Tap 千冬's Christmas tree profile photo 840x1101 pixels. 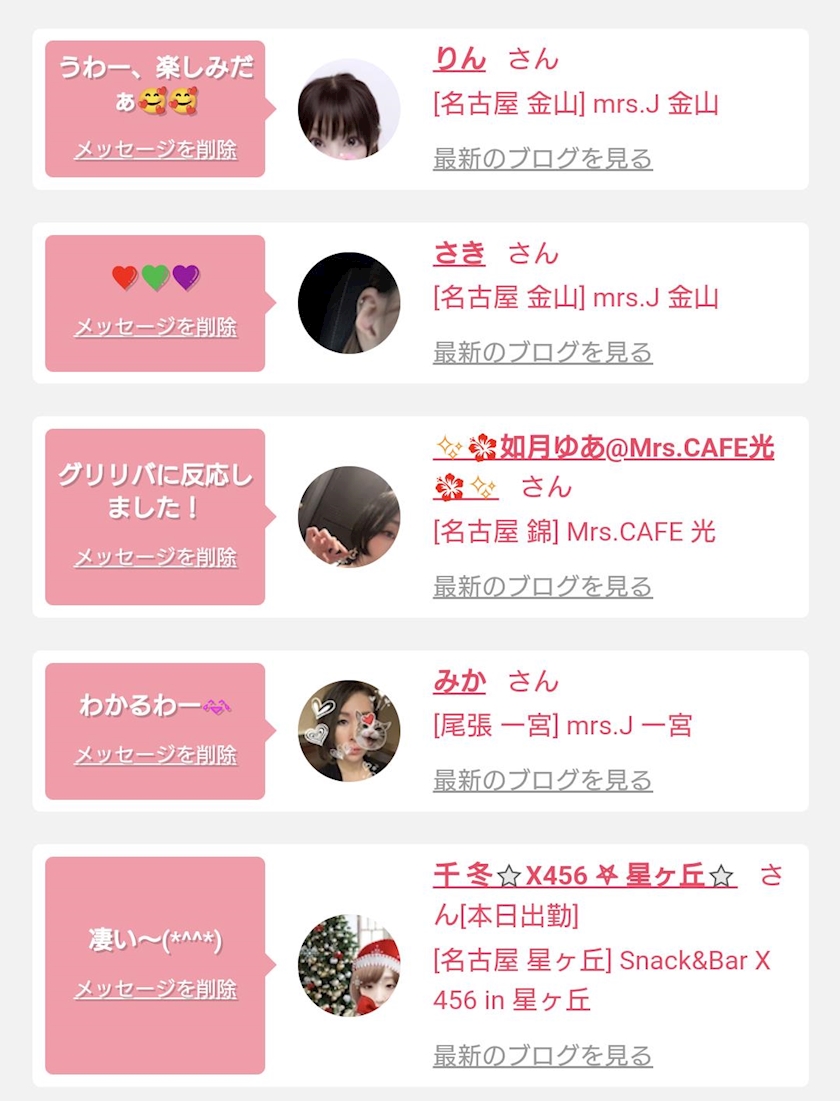349,965
